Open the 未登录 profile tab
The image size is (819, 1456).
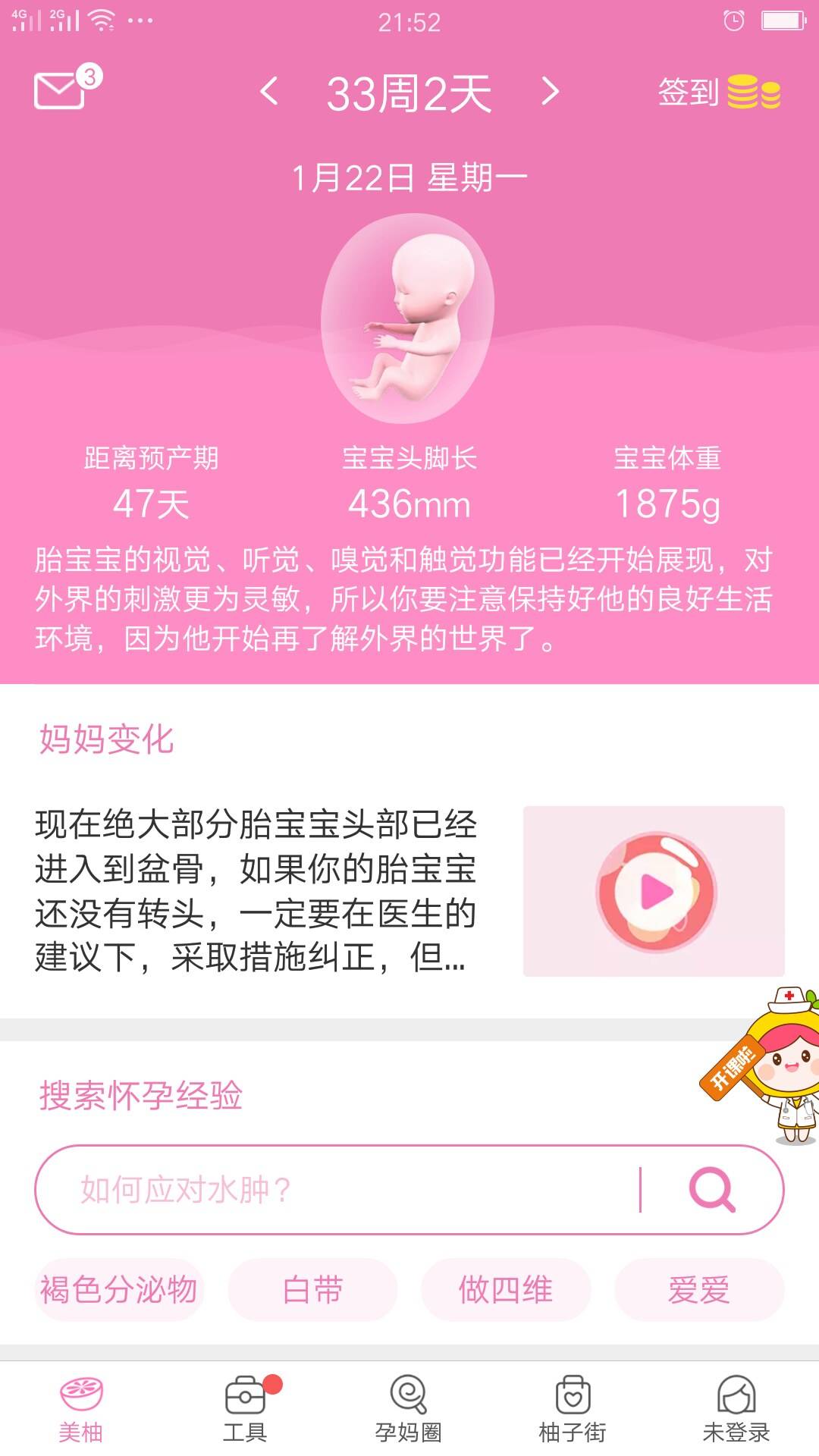[x=736, y=1409]
